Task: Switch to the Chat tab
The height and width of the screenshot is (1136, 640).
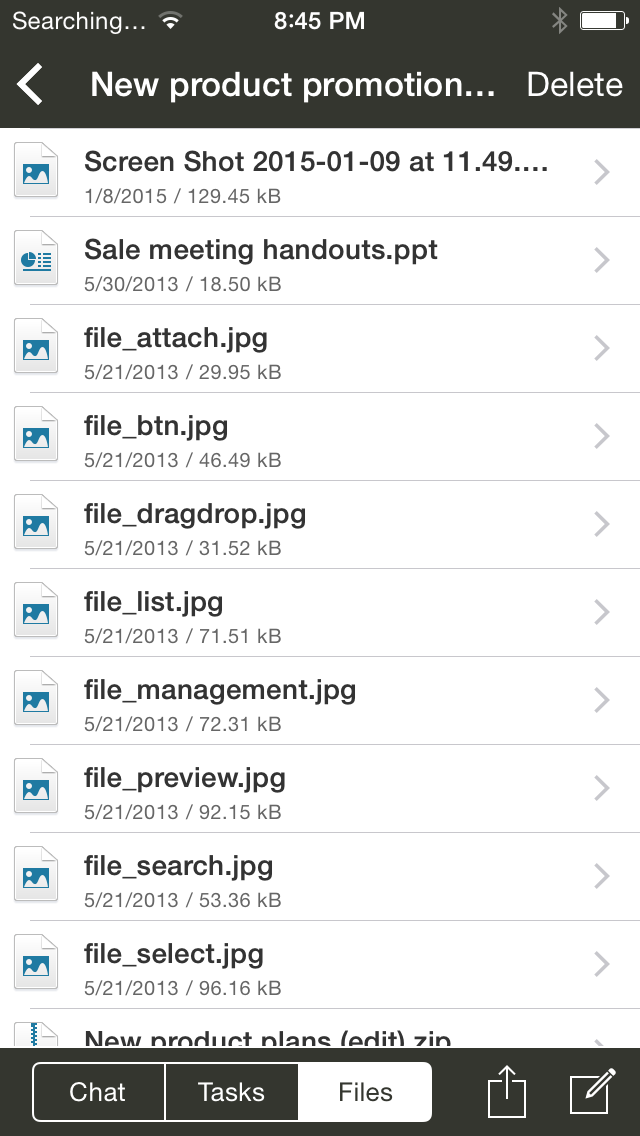Action: point(98,1092)
